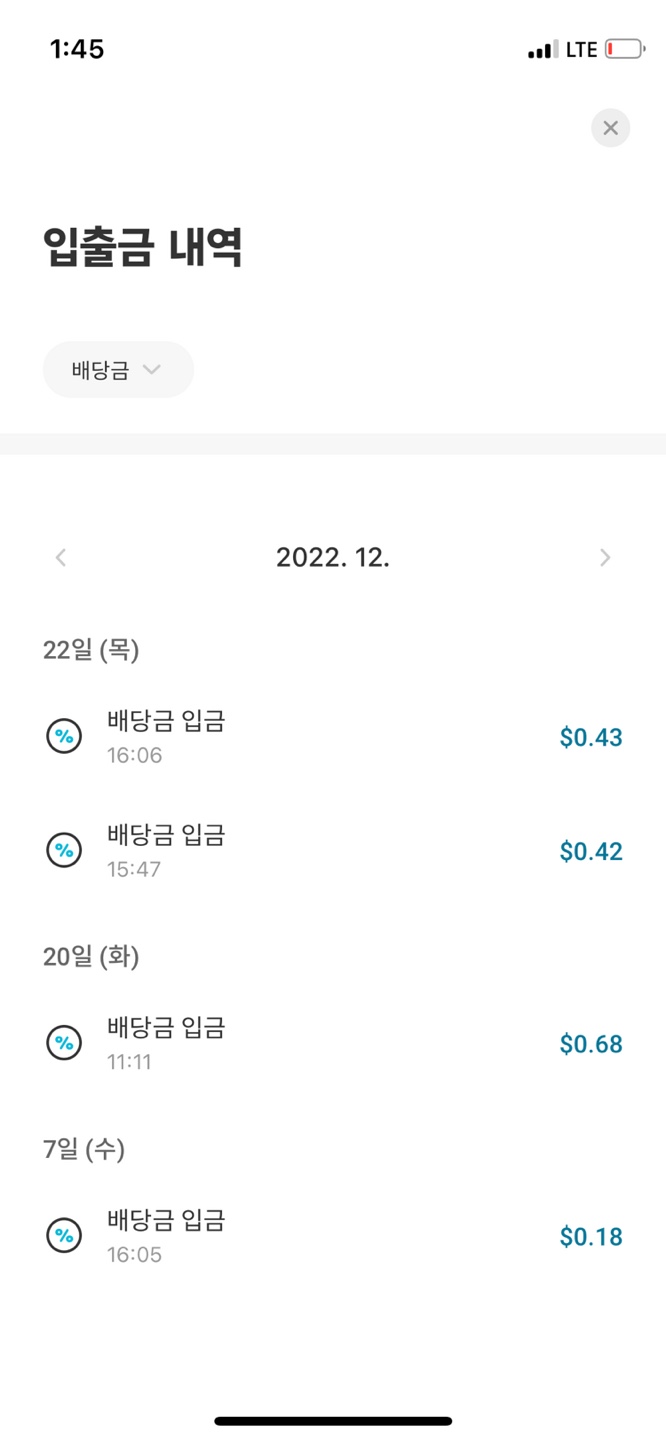Open the 15:47 배당금 입금 $0.42 entry
The width and height of the screenshot is (666, 1440).
333,851
